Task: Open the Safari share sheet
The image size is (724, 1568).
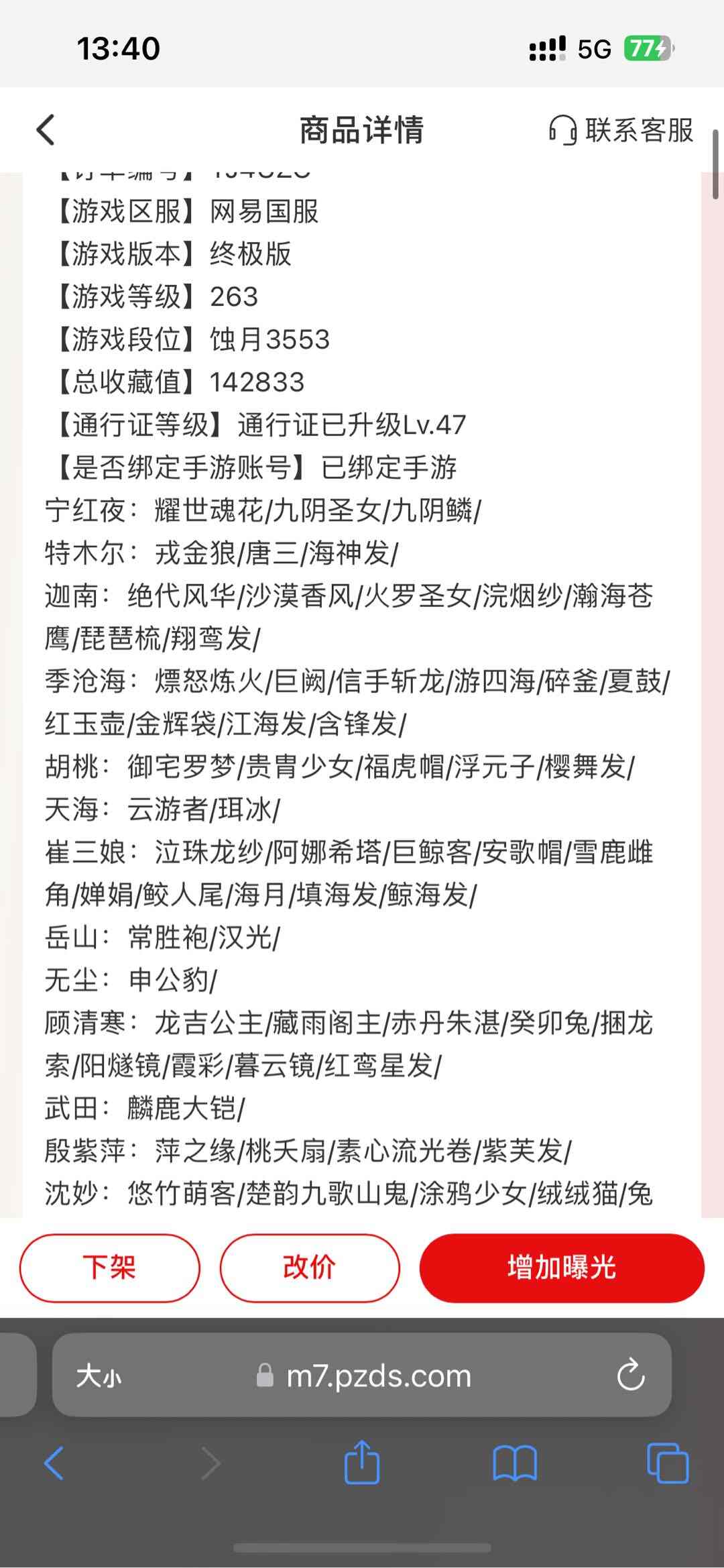Action: click(x=362, y=1461)
